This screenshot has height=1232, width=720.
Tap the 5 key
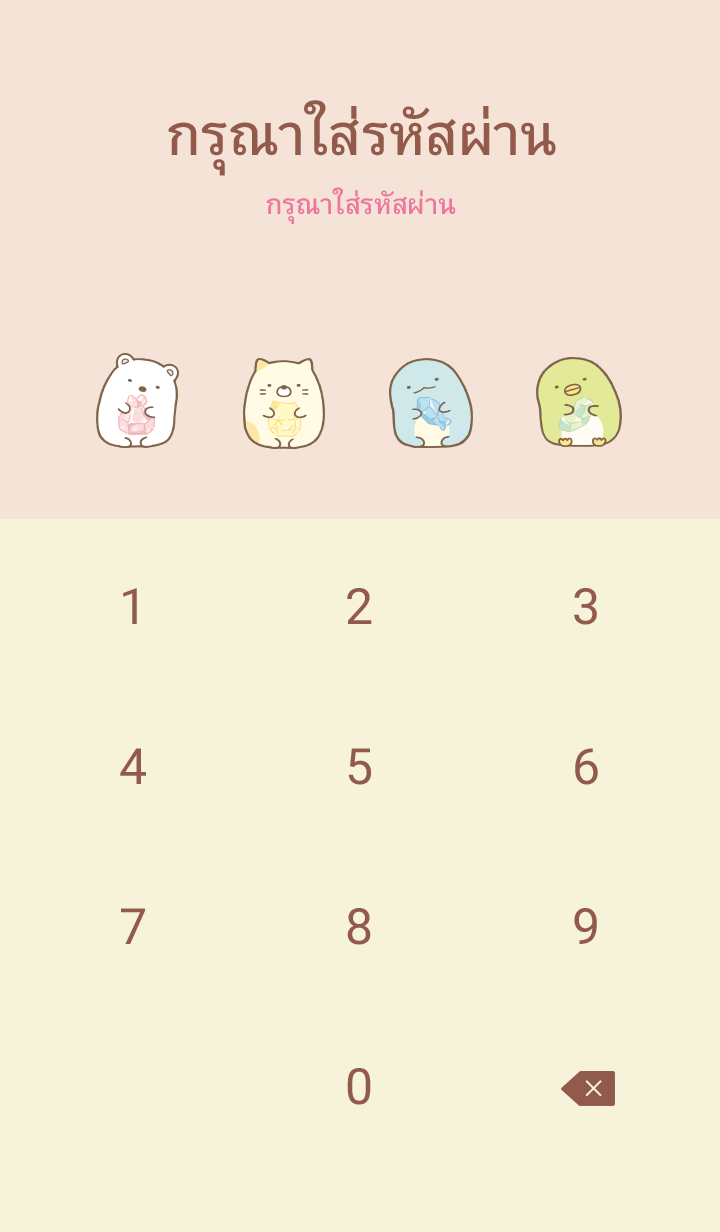pyautogui.click(x=359, y=767)
